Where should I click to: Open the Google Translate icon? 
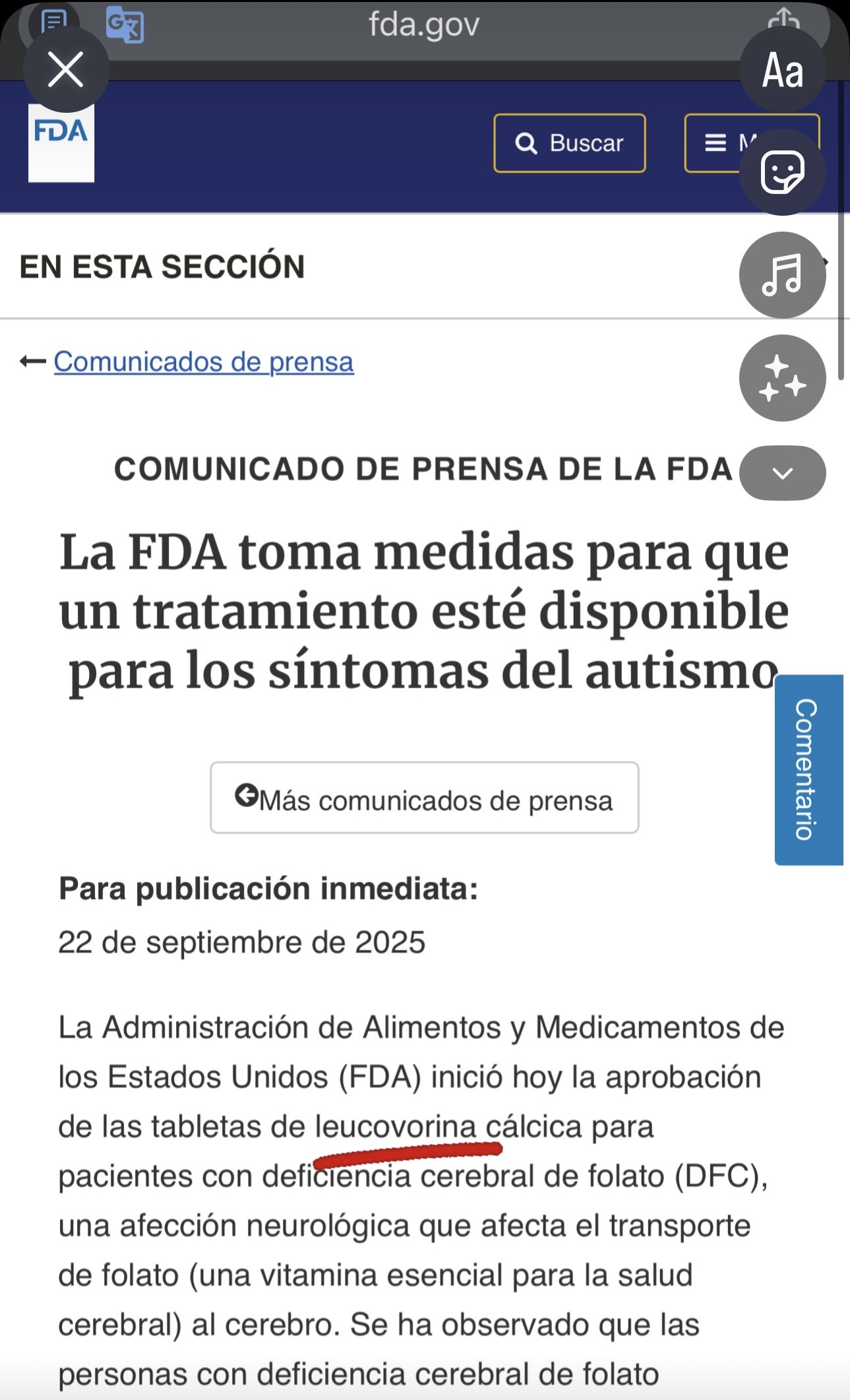point(125,23)
